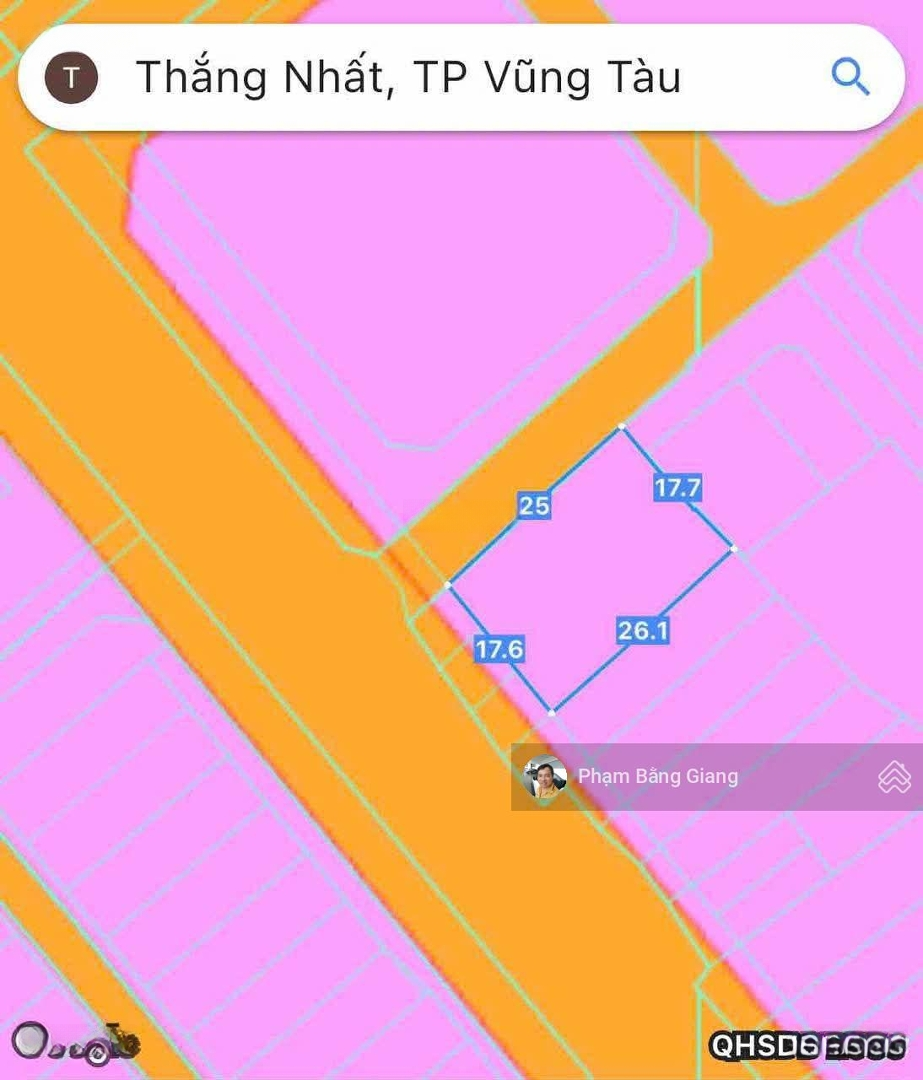The width and height of the screenshot is (923, 1080).
Task: Select the top vertex marker of the plot
Action: point(623,424)
